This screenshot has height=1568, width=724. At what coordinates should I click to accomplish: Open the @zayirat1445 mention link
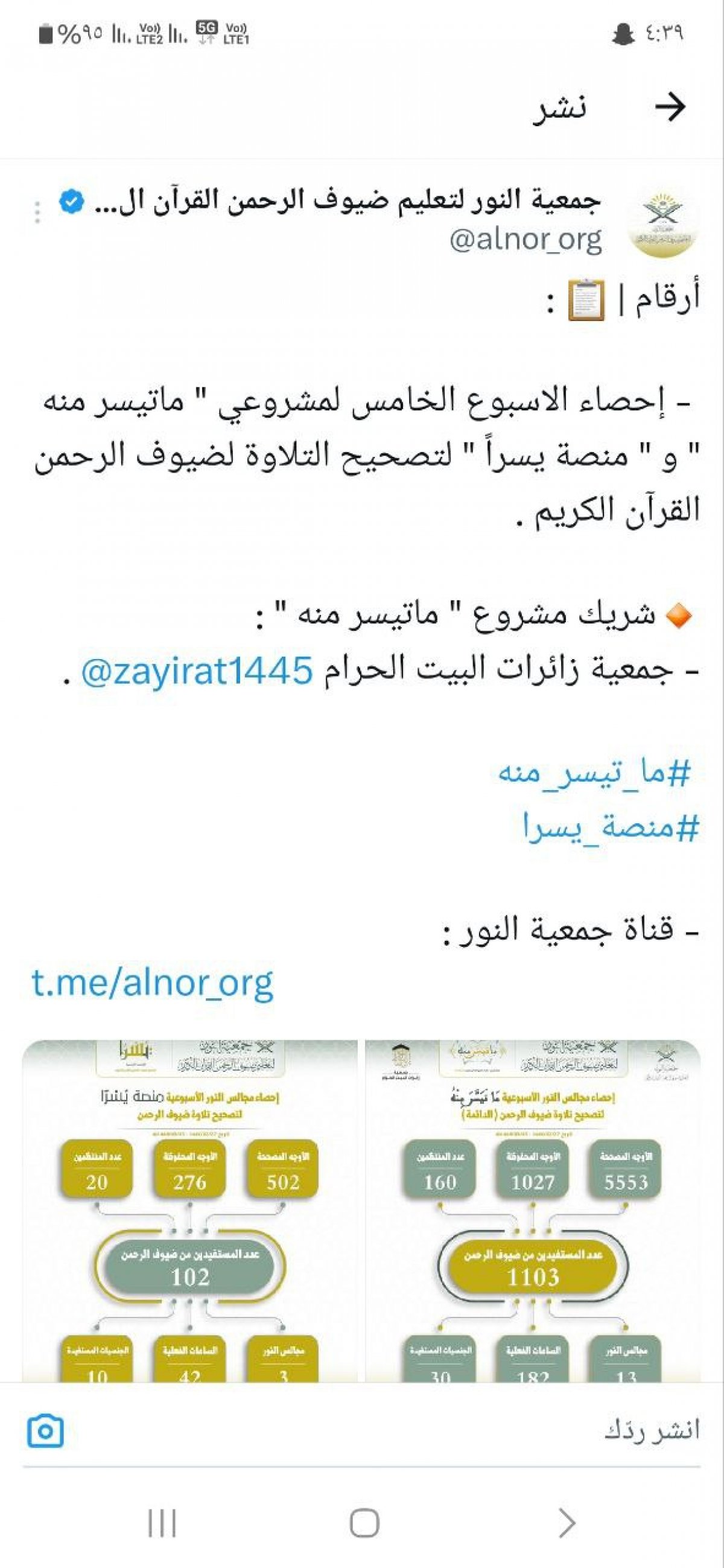pos(197,670)
